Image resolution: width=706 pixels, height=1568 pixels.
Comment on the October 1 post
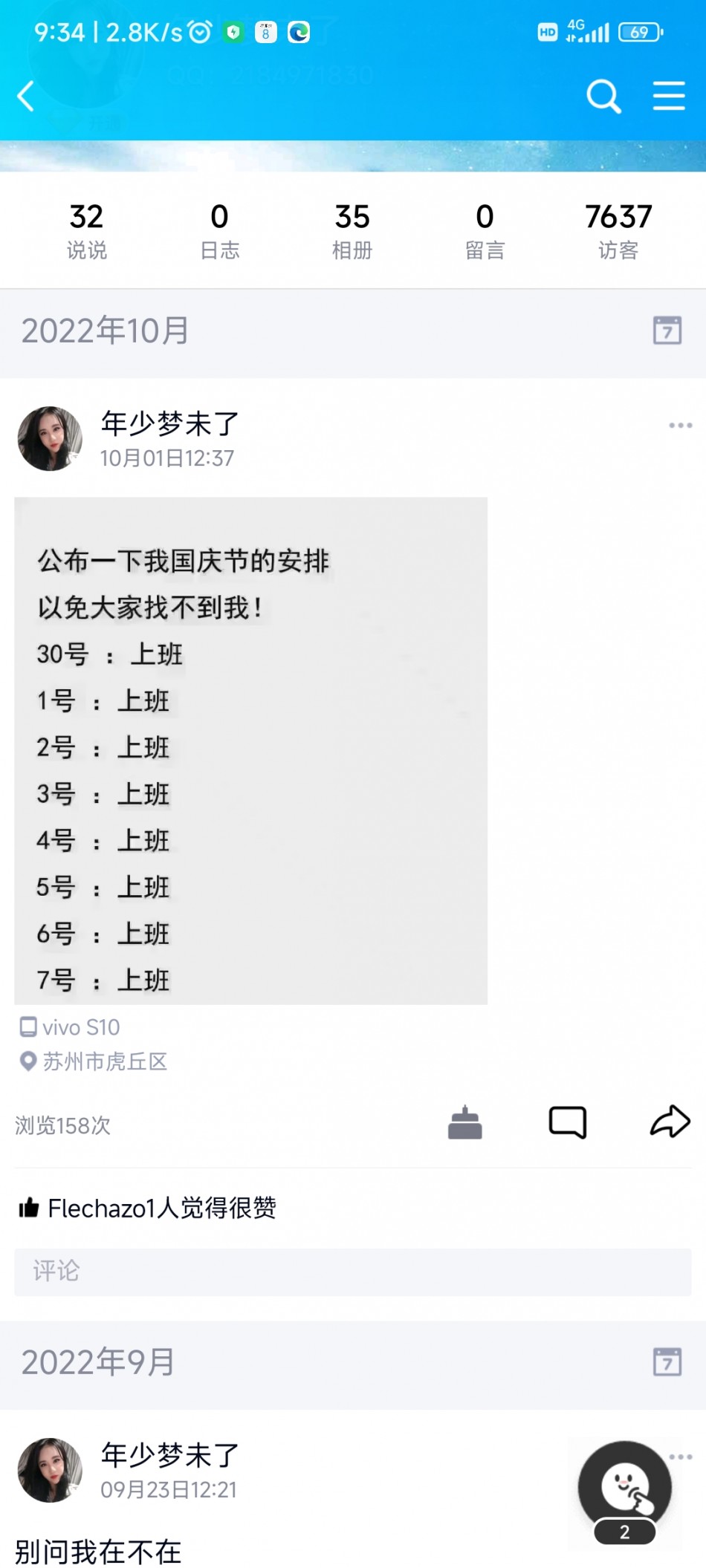point(568,1122)
